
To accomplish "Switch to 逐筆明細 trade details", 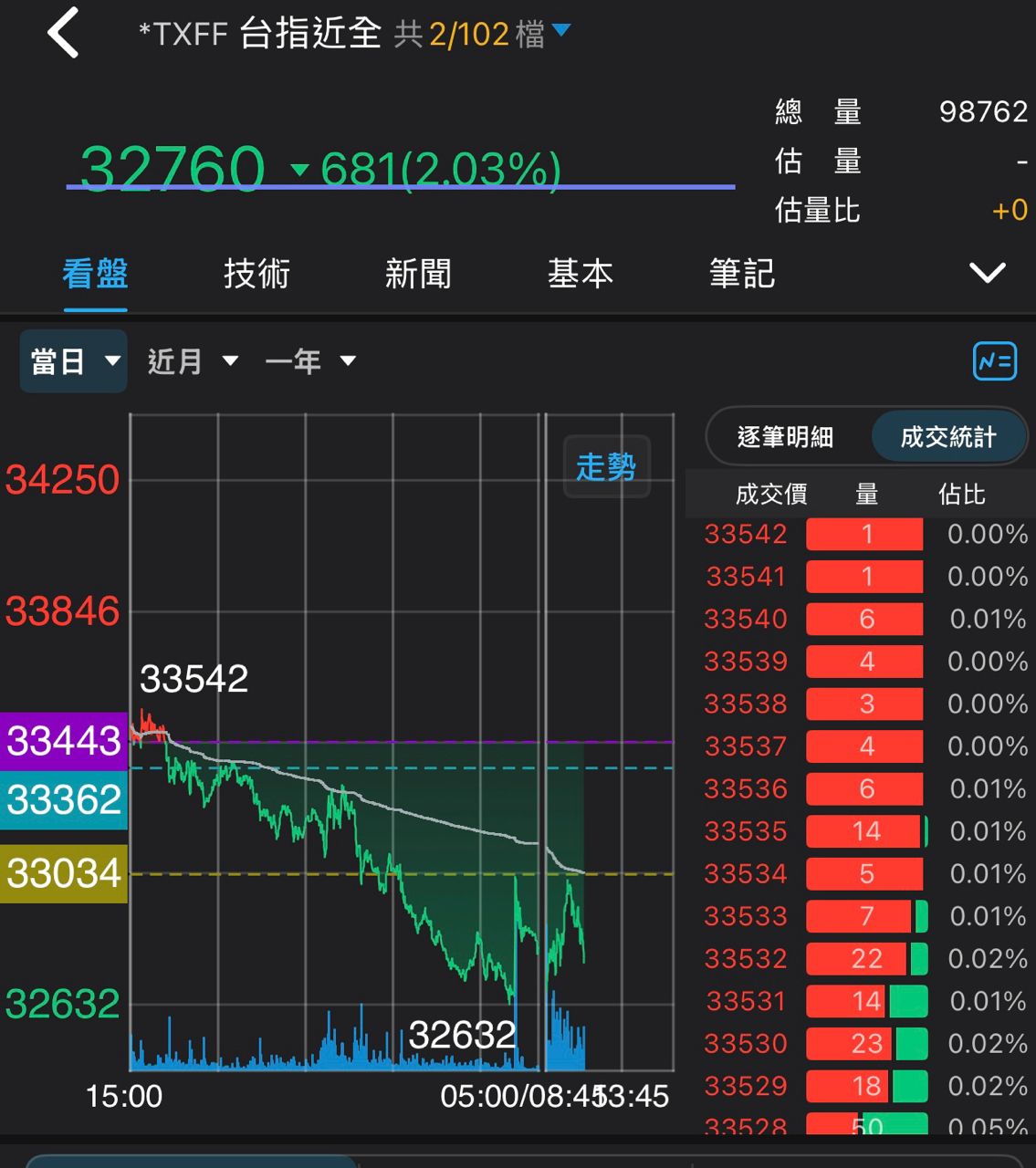I will point(785,437).
